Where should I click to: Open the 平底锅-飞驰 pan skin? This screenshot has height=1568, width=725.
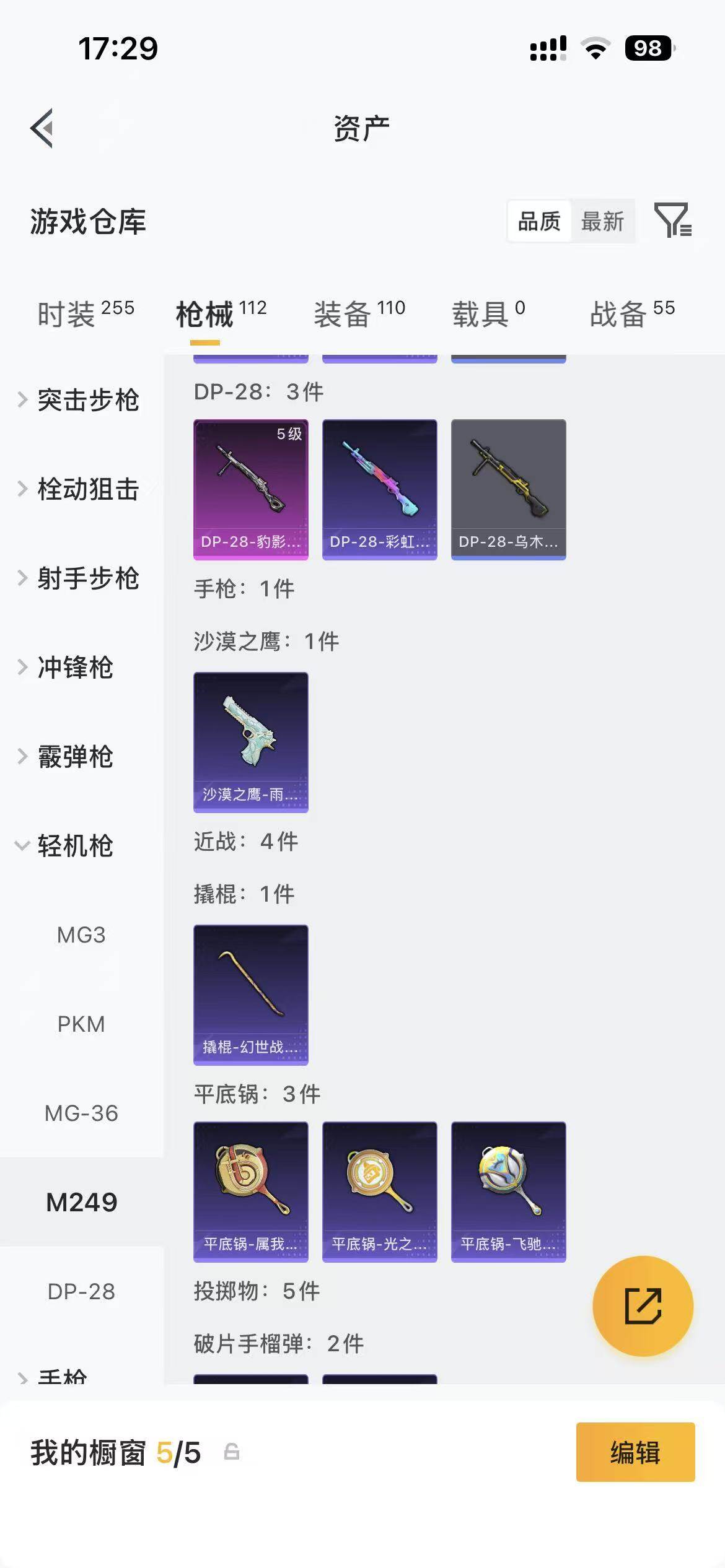508,1191
